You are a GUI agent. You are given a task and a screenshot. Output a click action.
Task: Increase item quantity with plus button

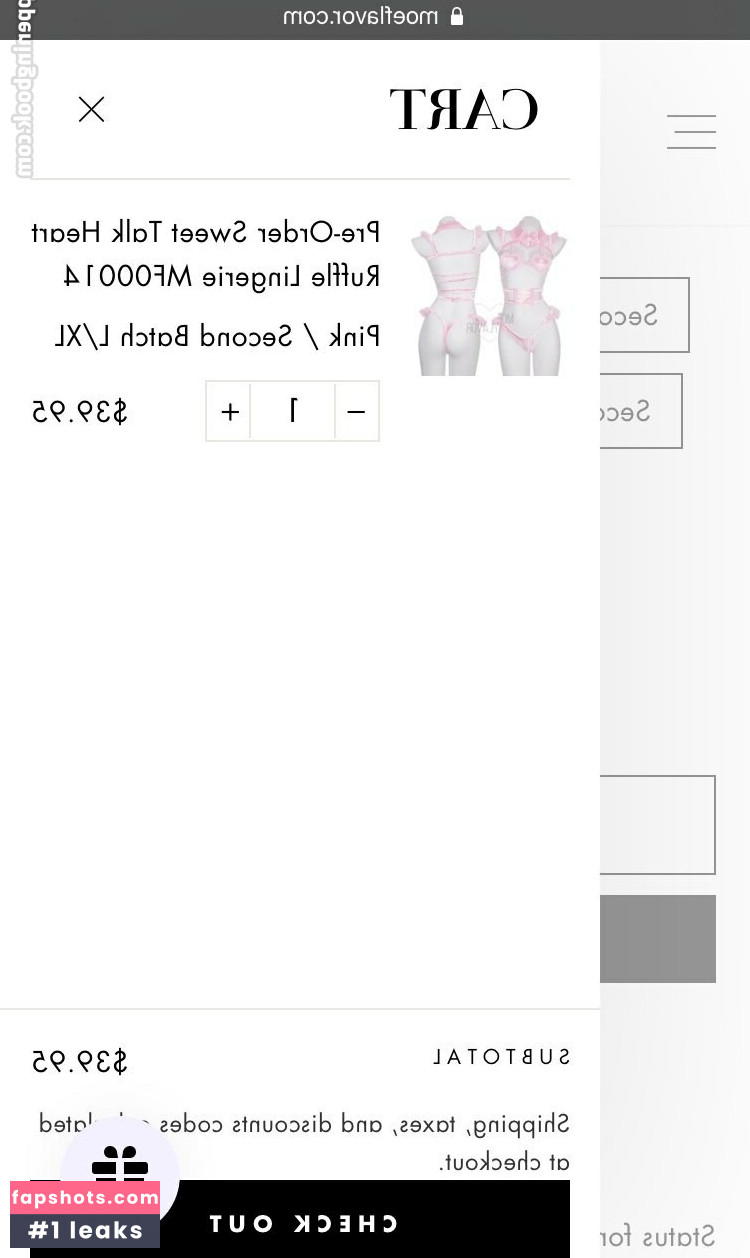pyautogui.click(x=230, y=411)
